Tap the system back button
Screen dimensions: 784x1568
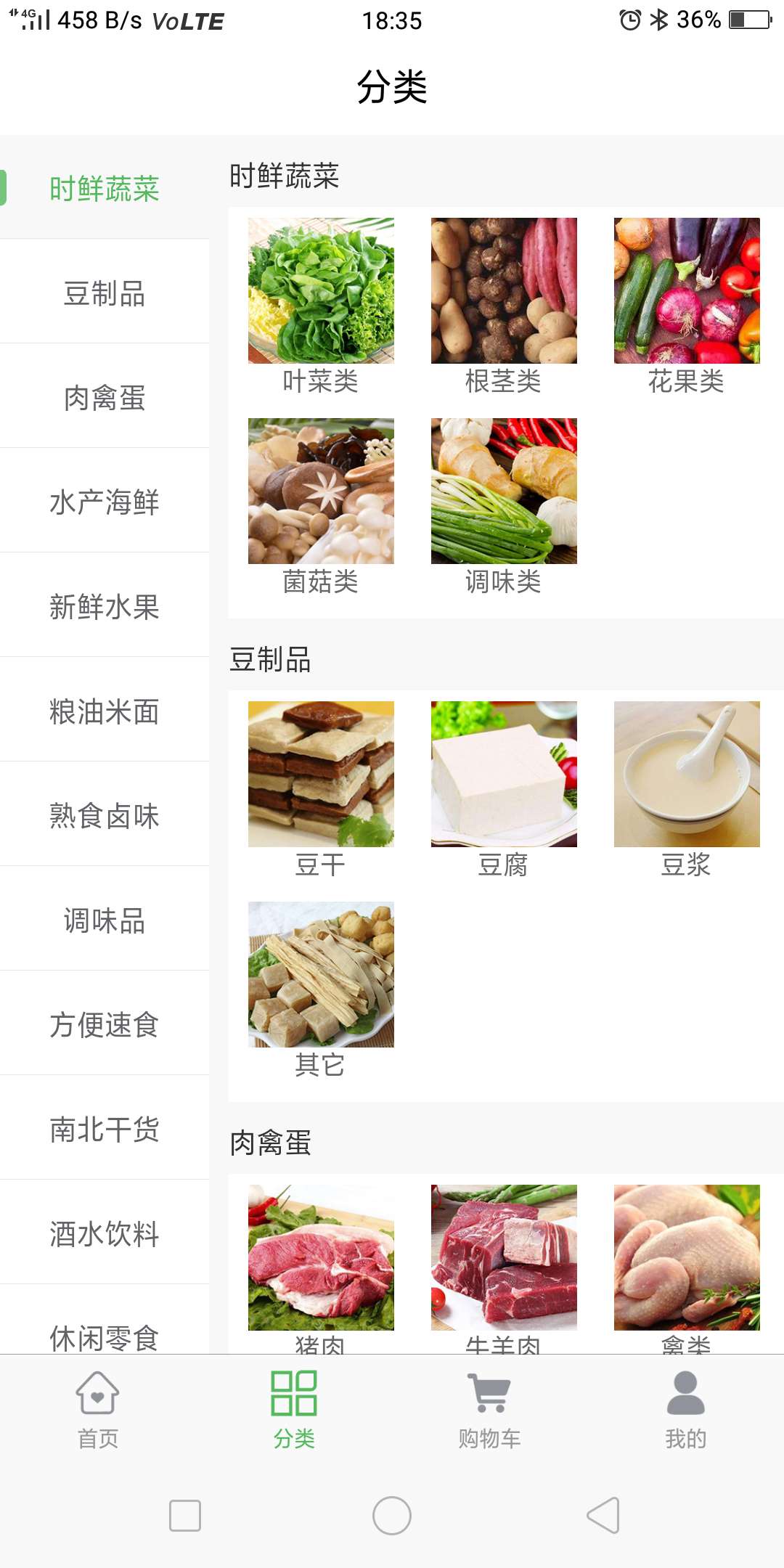[603, 1516]
